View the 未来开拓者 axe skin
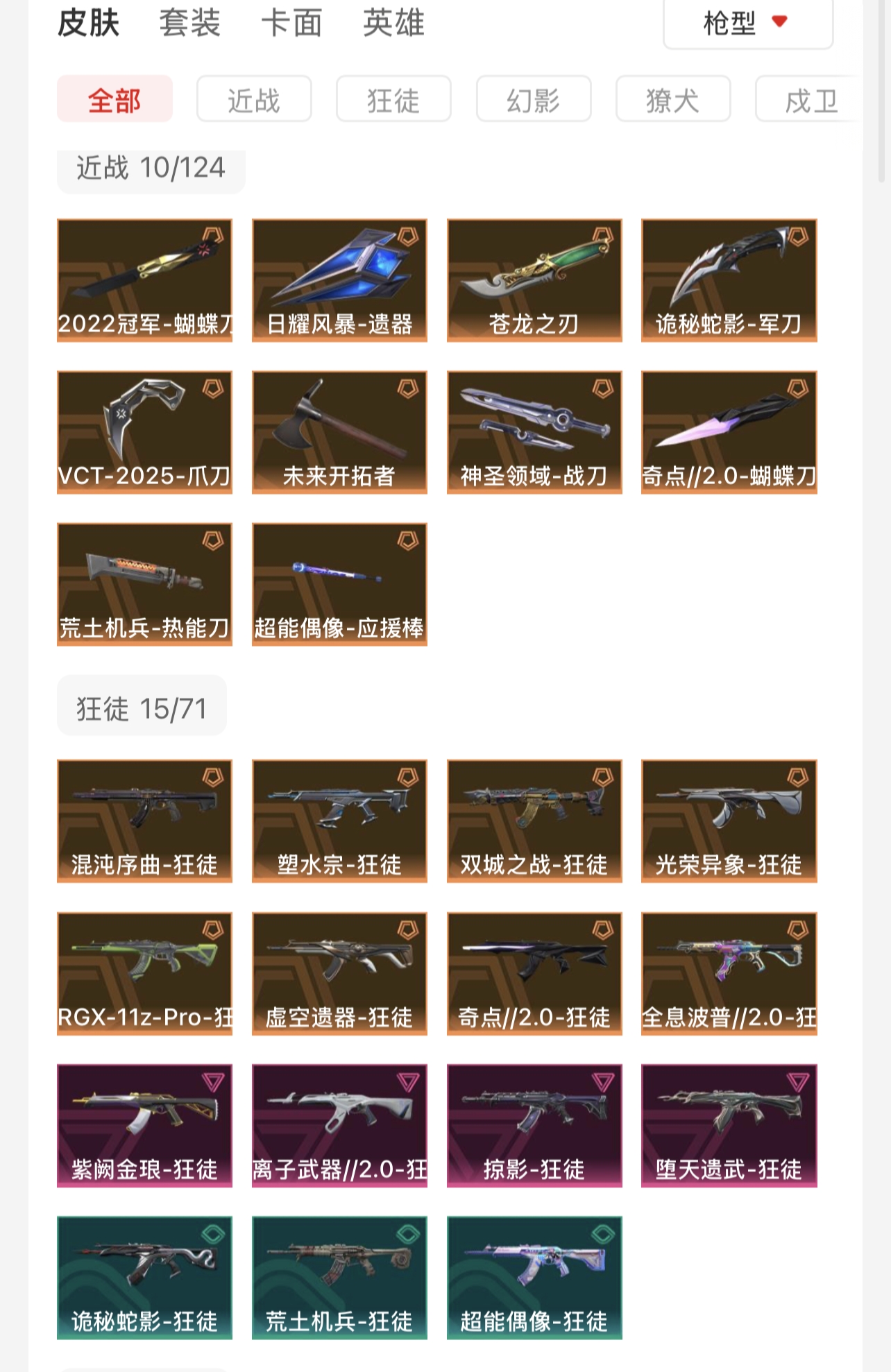Viewport: 891px width, 1372px height. click(x=339, y=432)
